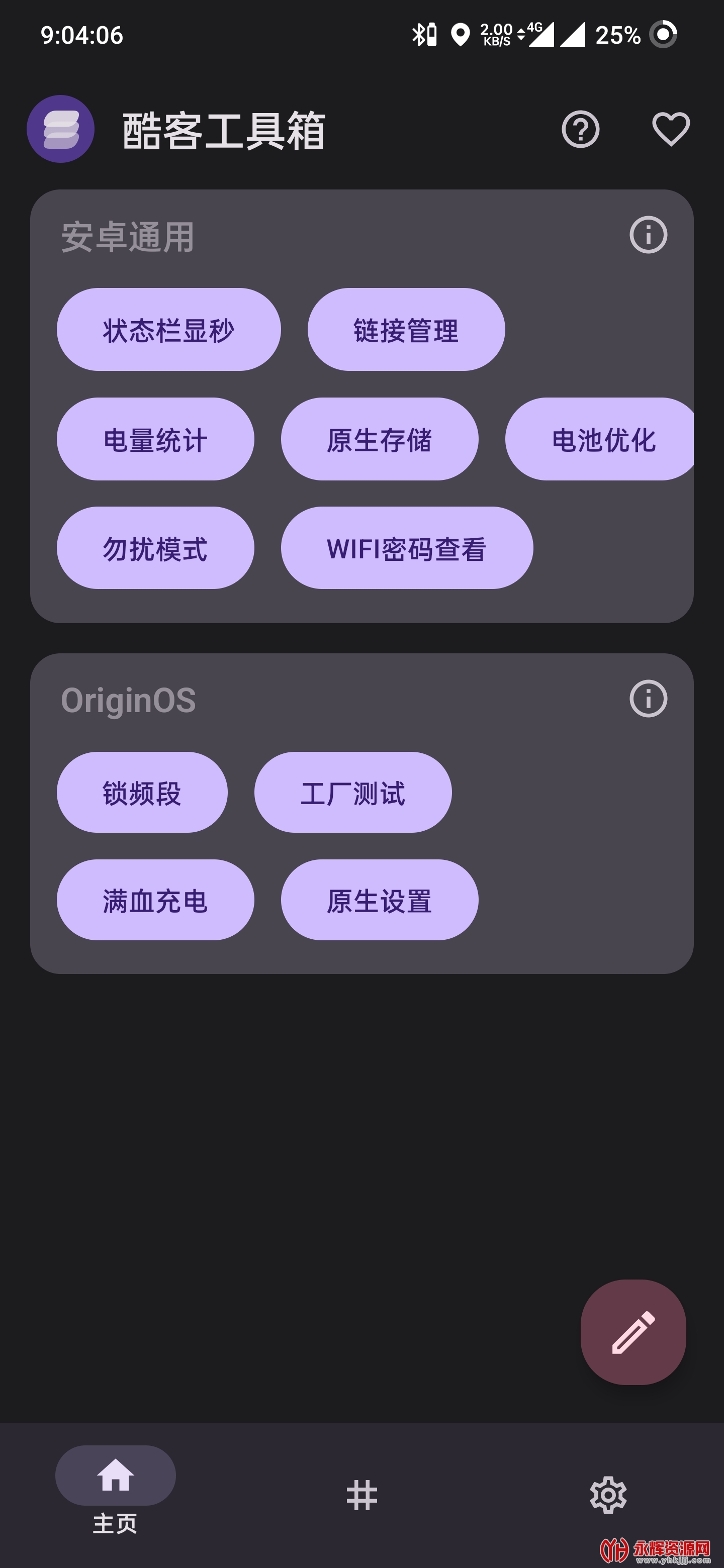Open info for OriginOS section
Image resolution: width=724 pixels, height=1568 pixels.
coord(648,698)
